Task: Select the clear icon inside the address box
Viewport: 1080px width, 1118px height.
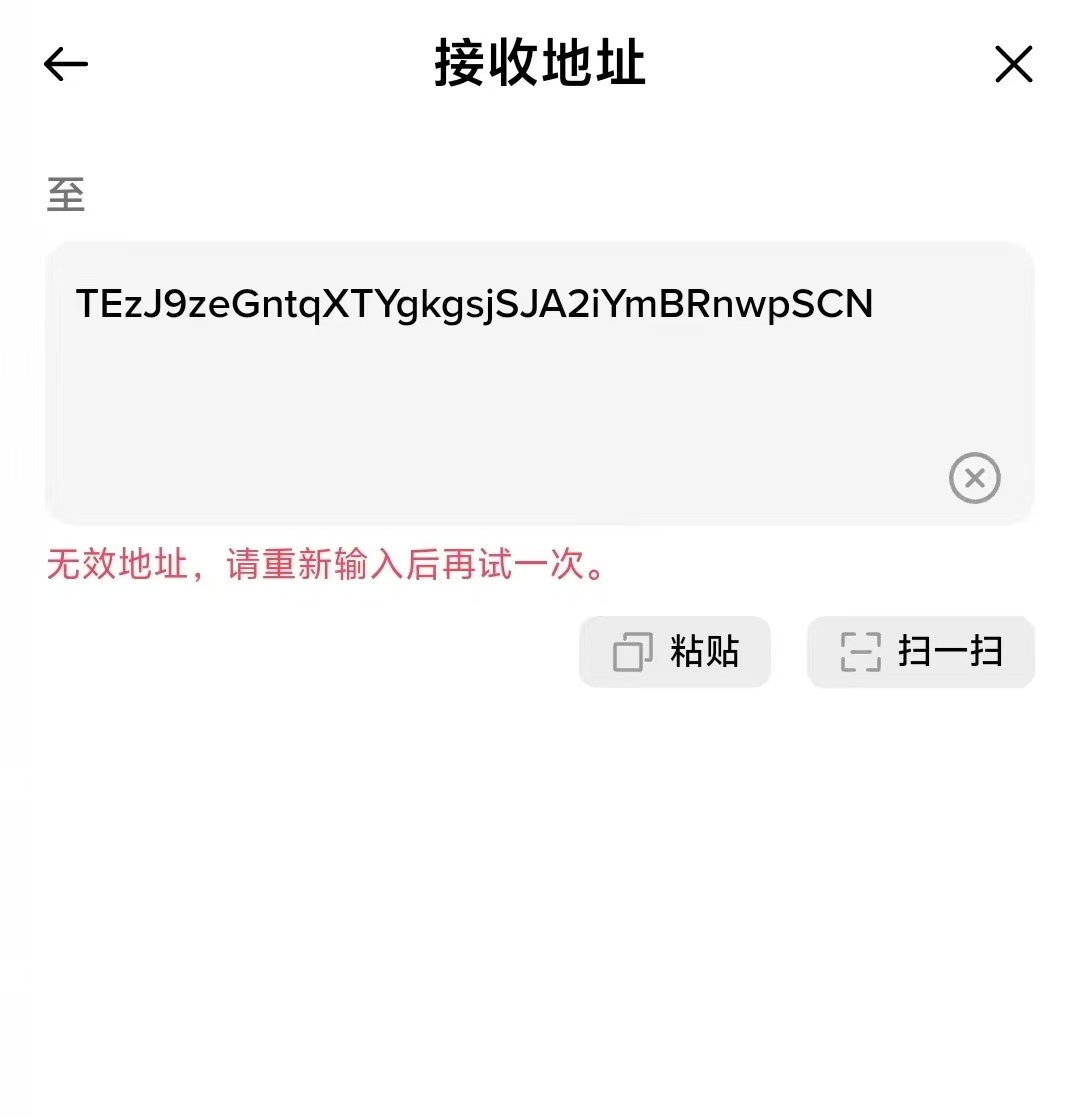Action: click(974, 478)
